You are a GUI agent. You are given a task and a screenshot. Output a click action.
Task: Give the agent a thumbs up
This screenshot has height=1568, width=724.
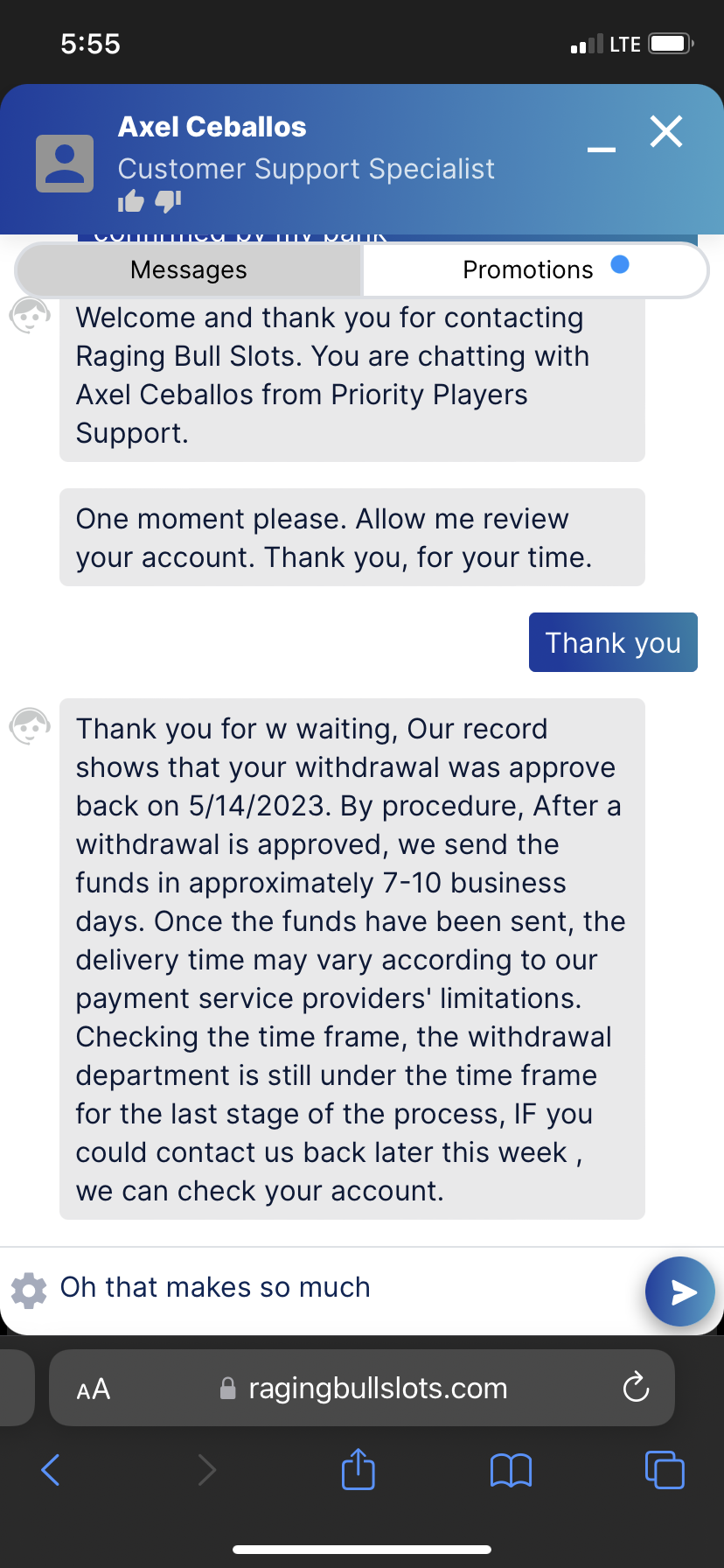point(131,202)
